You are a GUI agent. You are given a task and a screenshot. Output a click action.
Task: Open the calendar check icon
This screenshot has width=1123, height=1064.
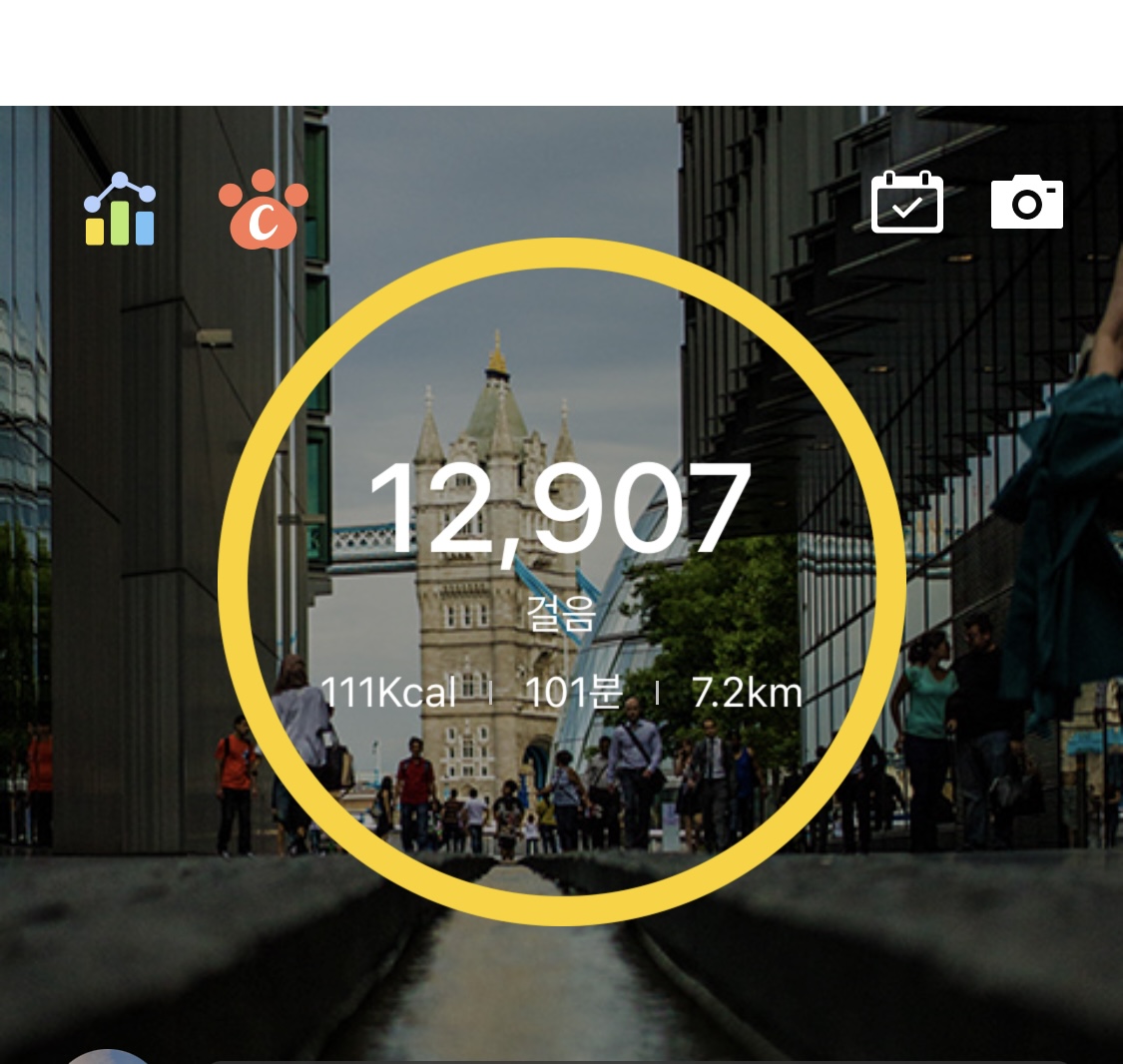(x=906, y=203)
